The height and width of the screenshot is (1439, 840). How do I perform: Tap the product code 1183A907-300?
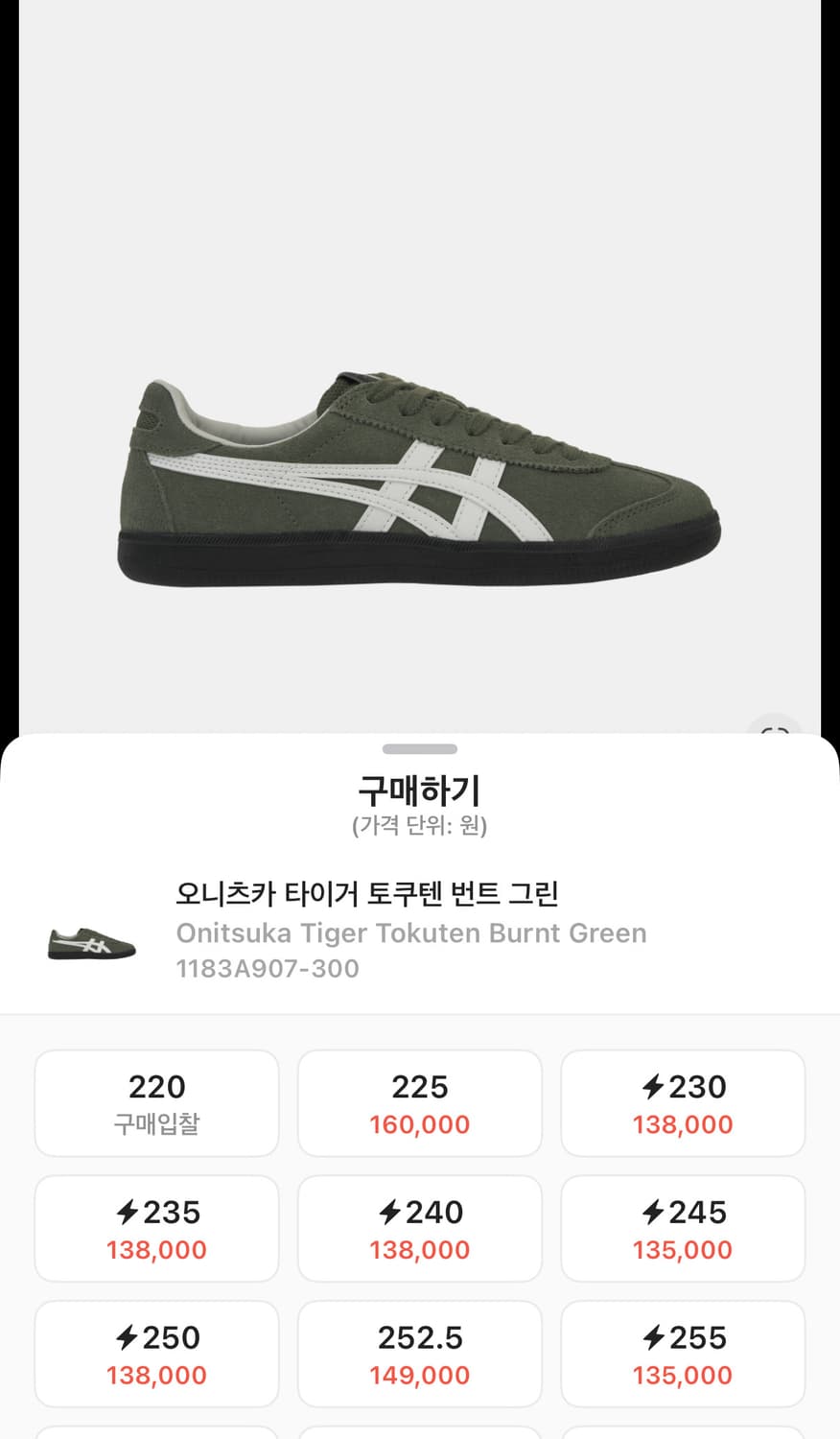268,968
